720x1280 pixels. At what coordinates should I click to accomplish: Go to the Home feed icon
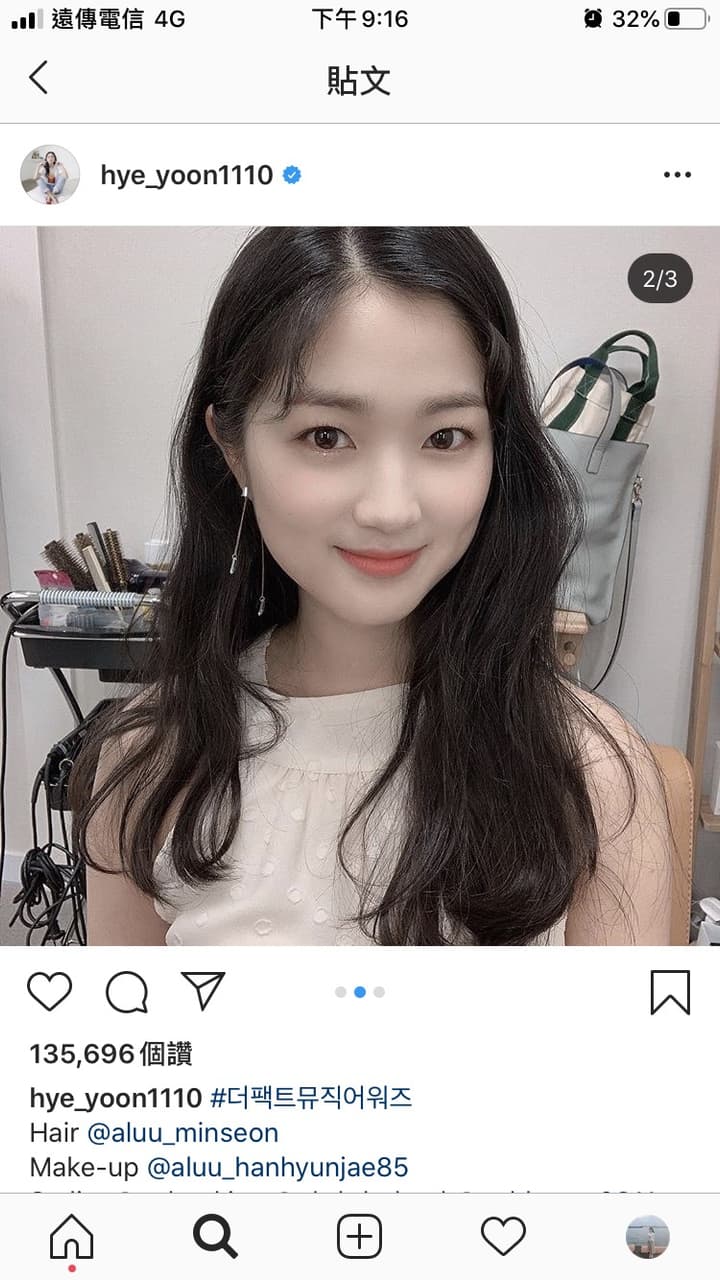point(71,1236)
